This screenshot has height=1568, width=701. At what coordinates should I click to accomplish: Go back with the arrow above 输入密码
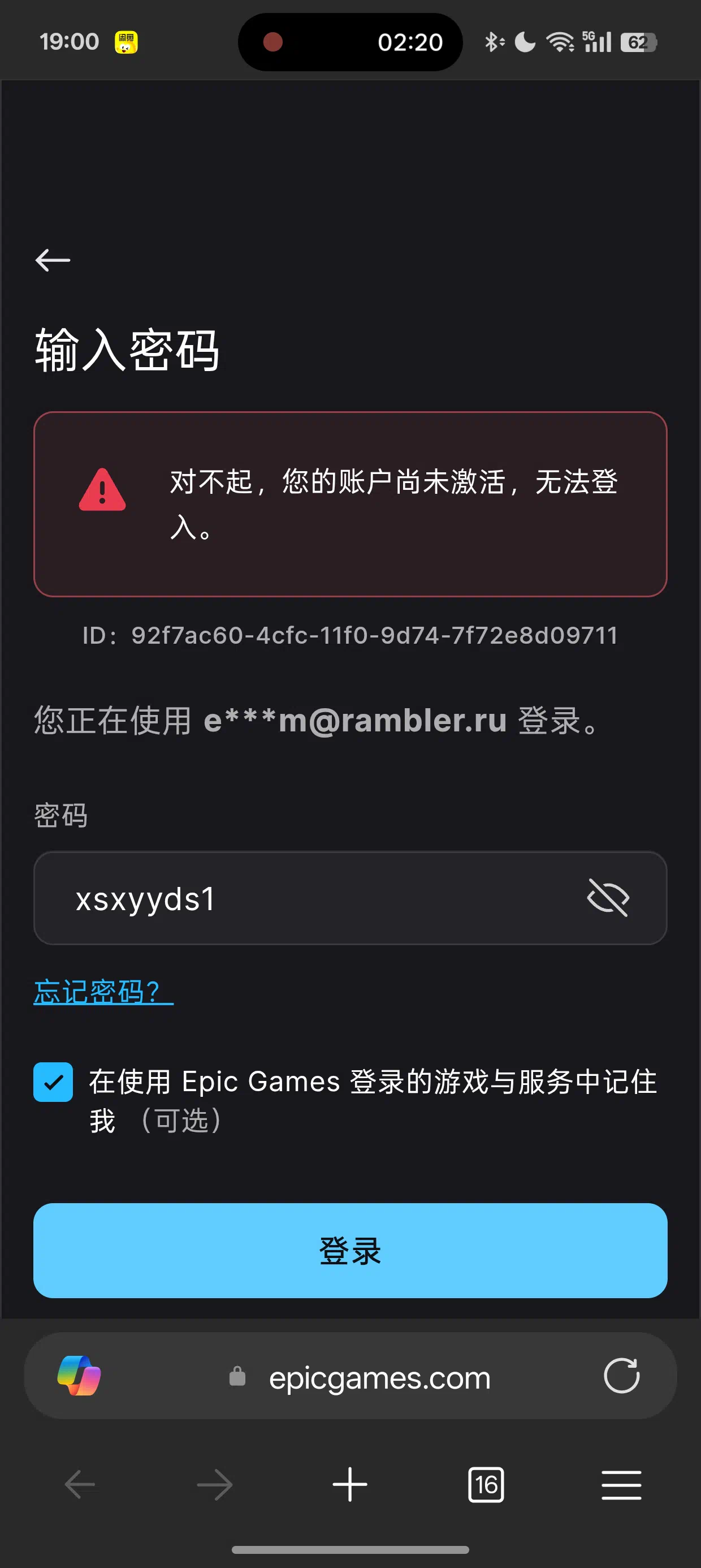53,260
